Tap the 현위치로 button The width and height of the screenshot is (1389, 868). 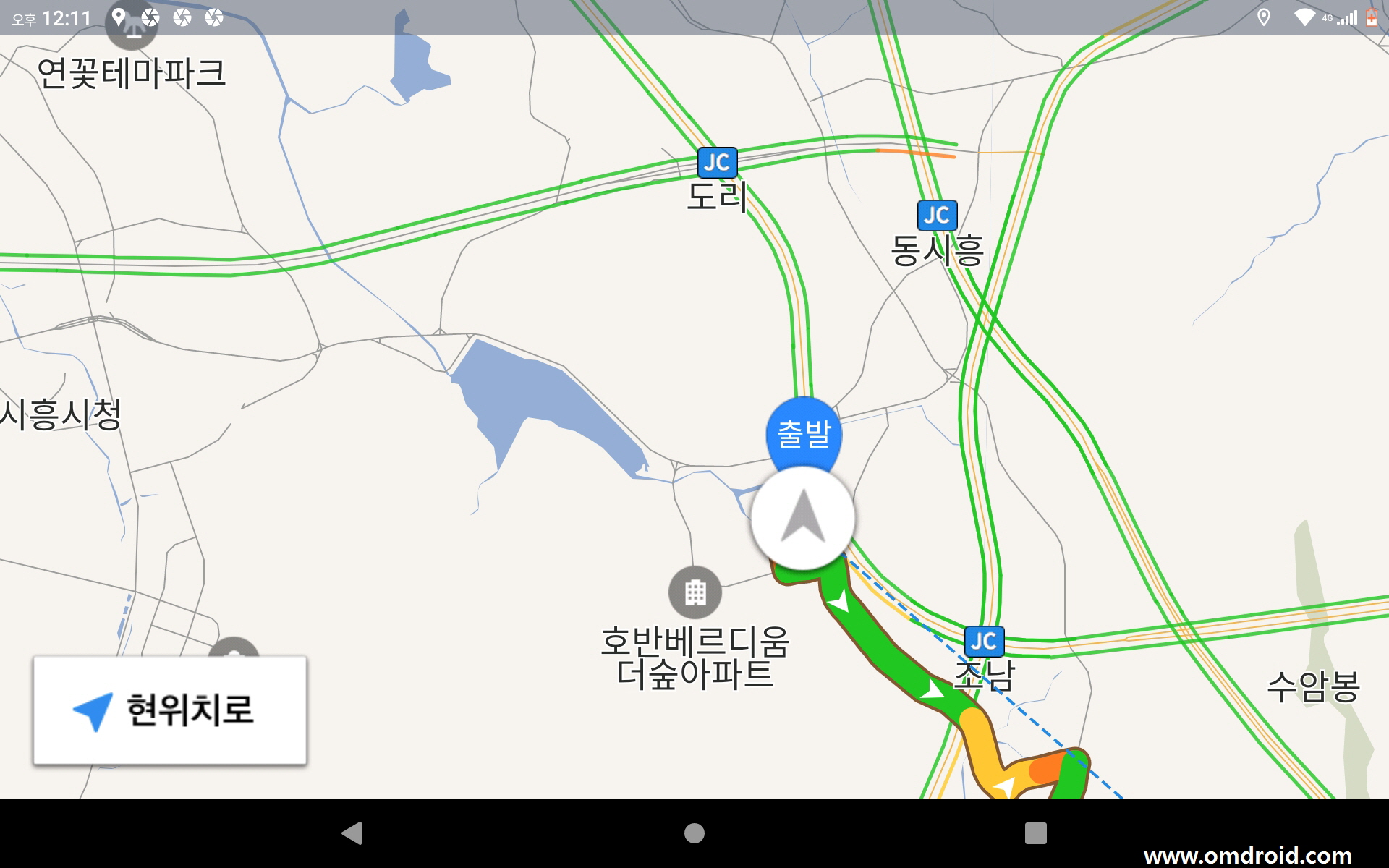170,710
